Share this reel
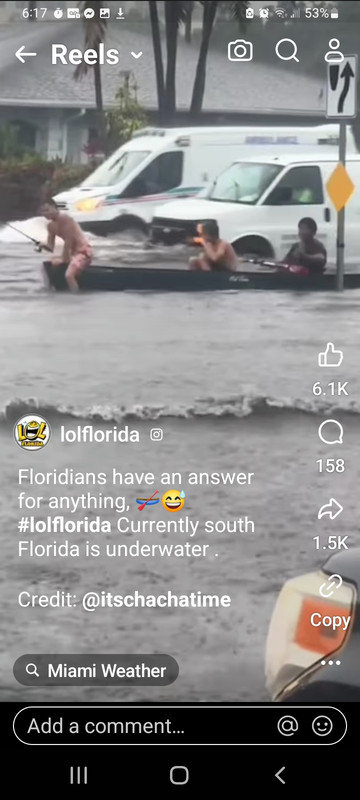The width and height of the screenshot is (360, 800). (330, 510)
